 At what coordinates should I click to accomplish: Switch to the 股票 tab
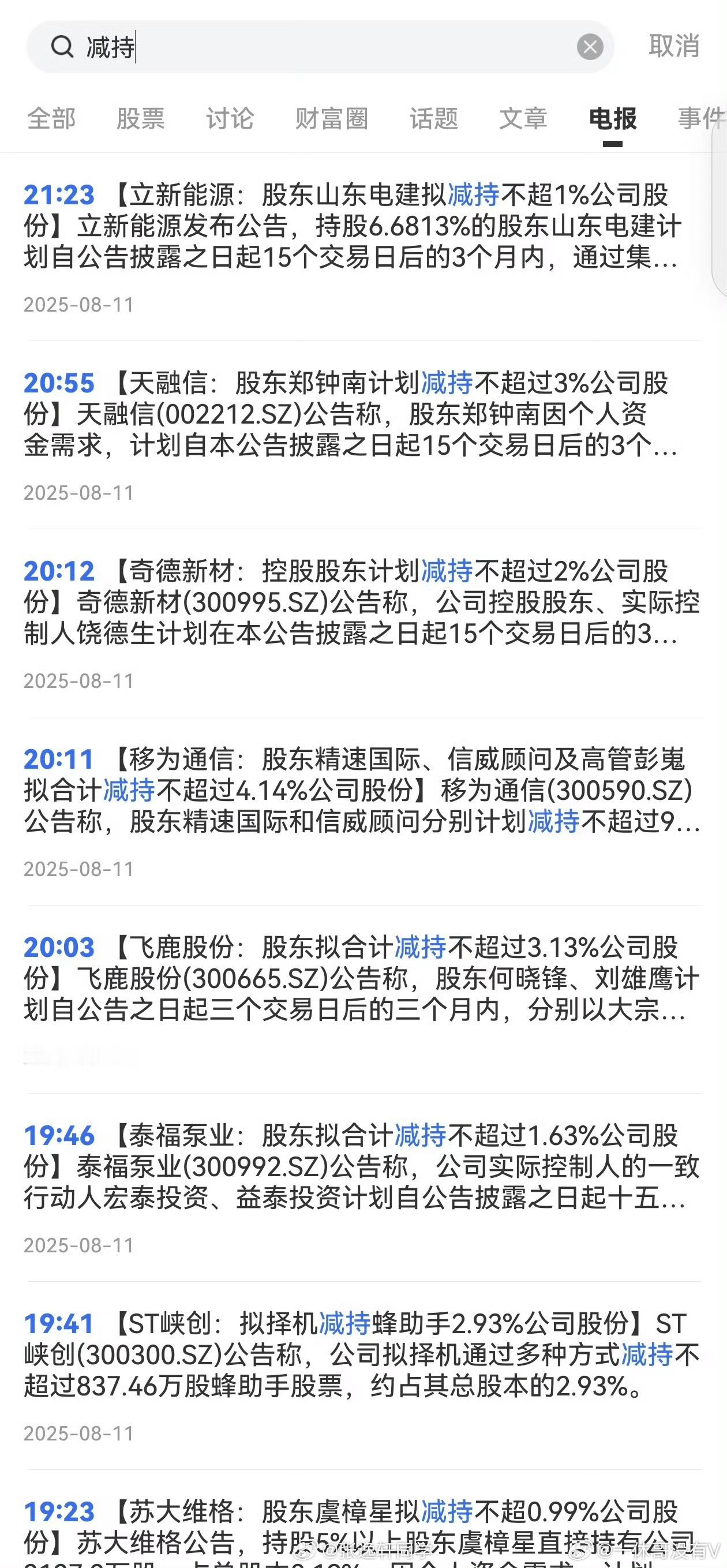point(141,118)
